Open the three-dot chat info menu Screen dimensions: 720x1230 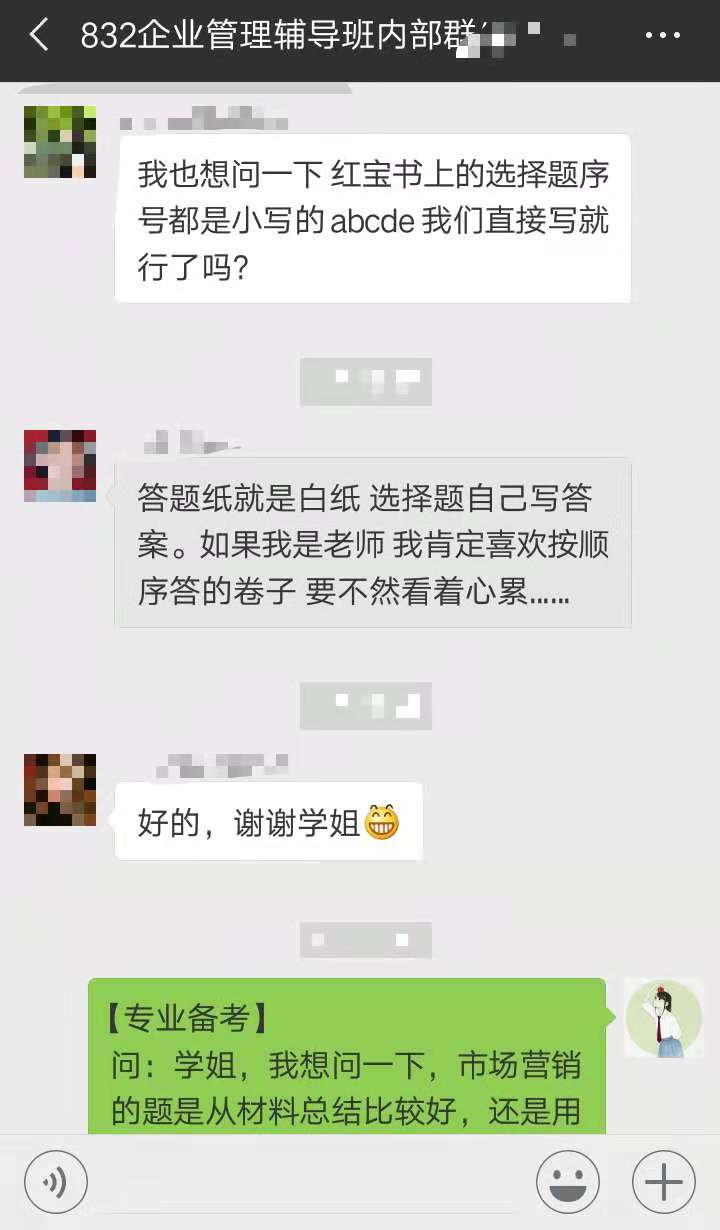[662, 36]
